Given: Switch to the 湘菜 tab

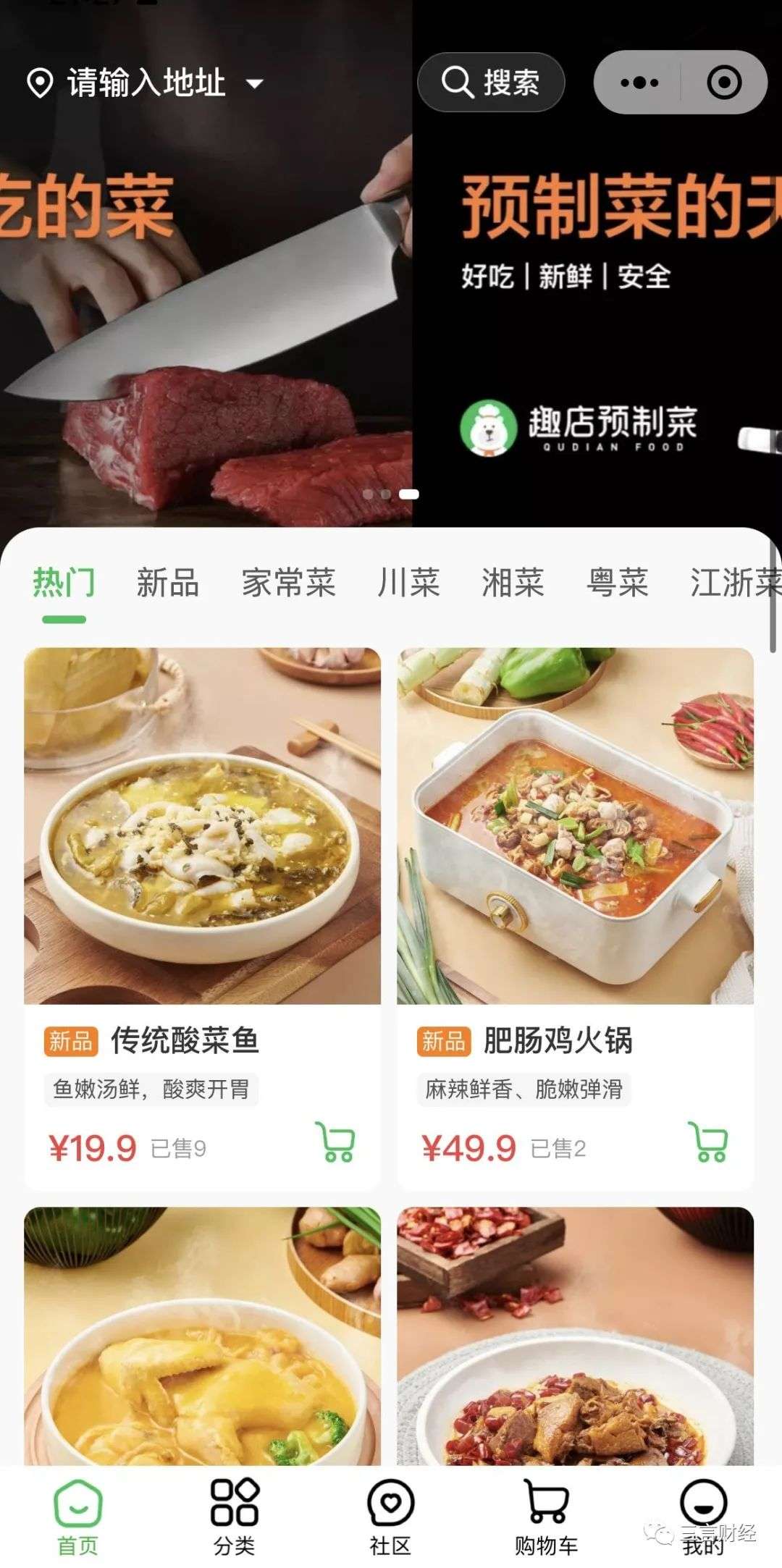Looking at the screenshot, I should tap(513, 583).
